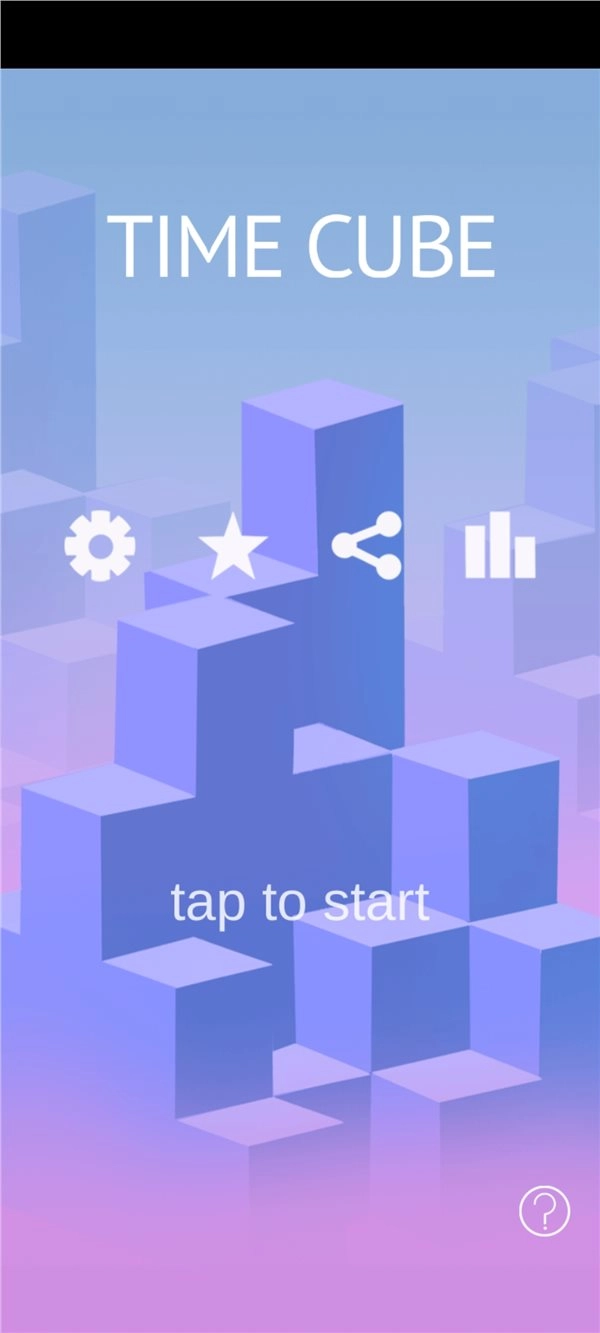The image size is (600, 1333).
Task: Tap the star rate icon
Action: coord(233,546)
